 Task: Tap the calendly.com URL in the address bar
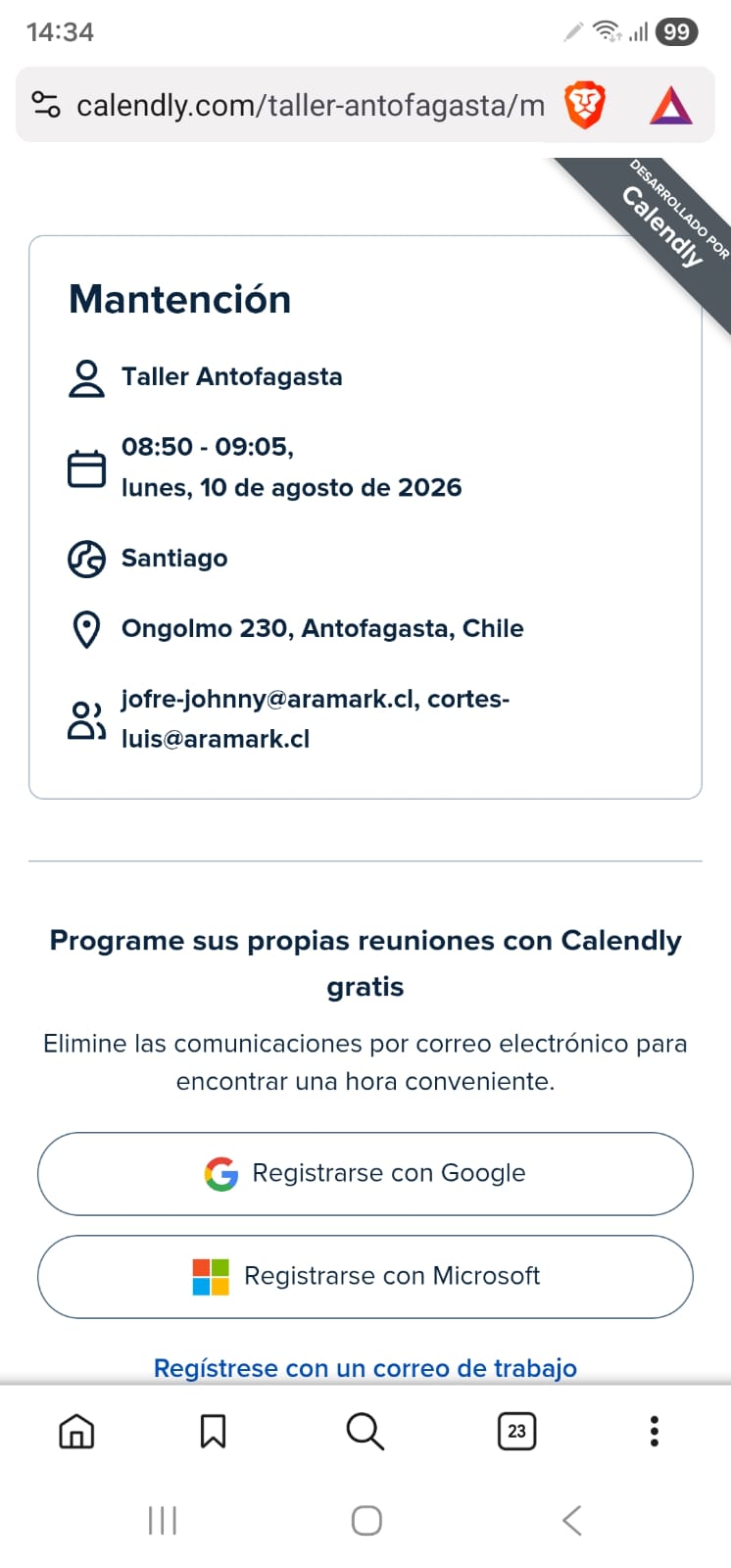coord(311,105)
